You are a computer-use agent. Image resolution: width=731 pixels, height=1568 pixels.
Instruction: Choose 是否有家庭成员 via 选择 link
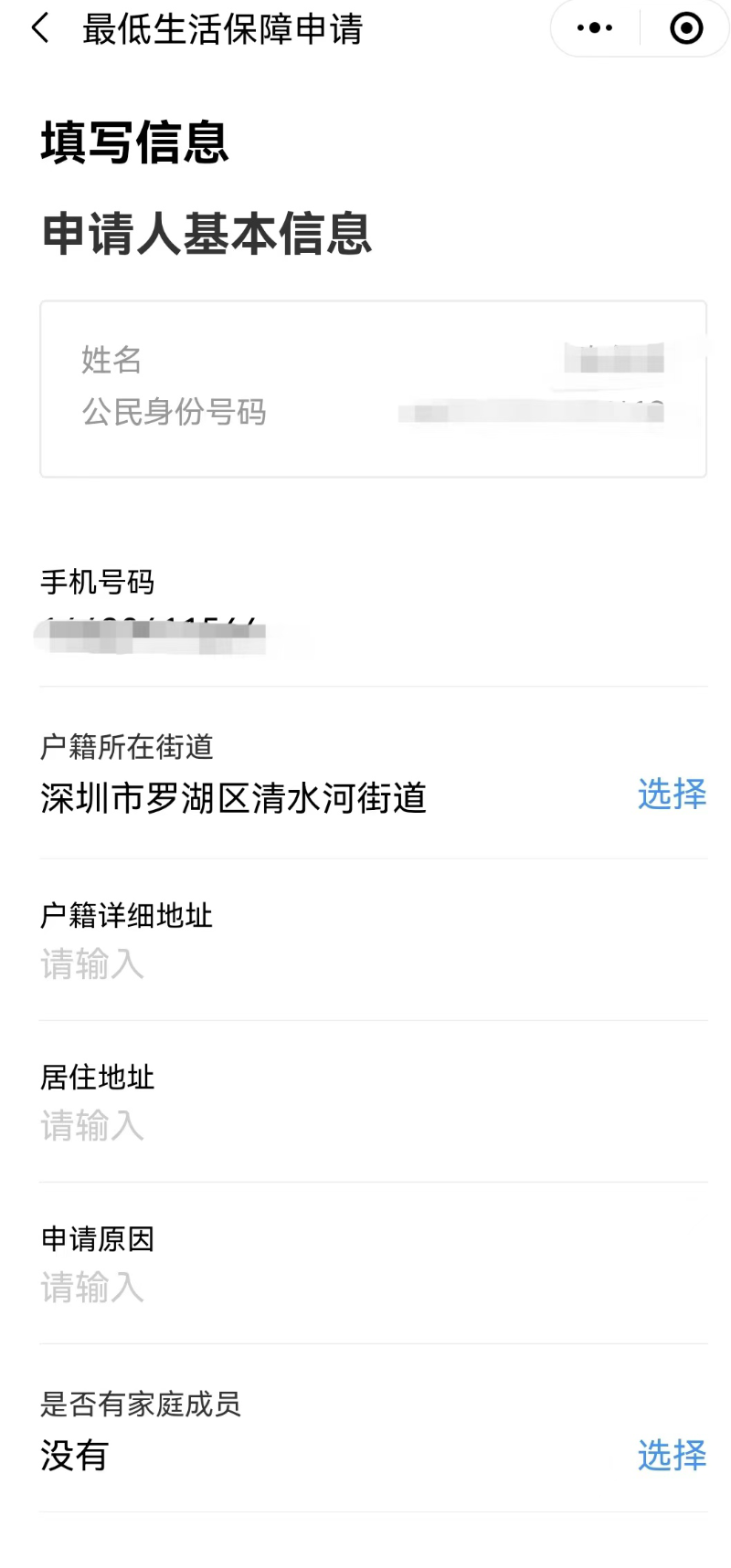pos(672,1455)
